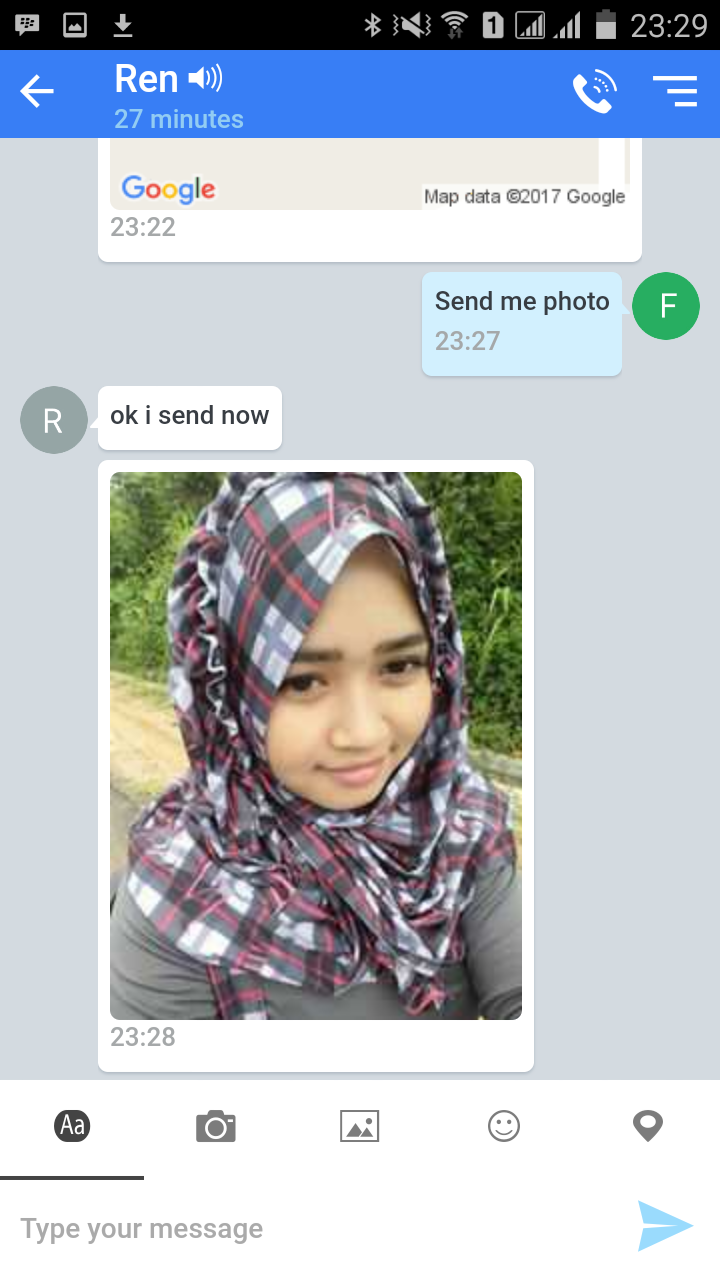Focus the 'Type your message' field

(x=310, y=1228)
